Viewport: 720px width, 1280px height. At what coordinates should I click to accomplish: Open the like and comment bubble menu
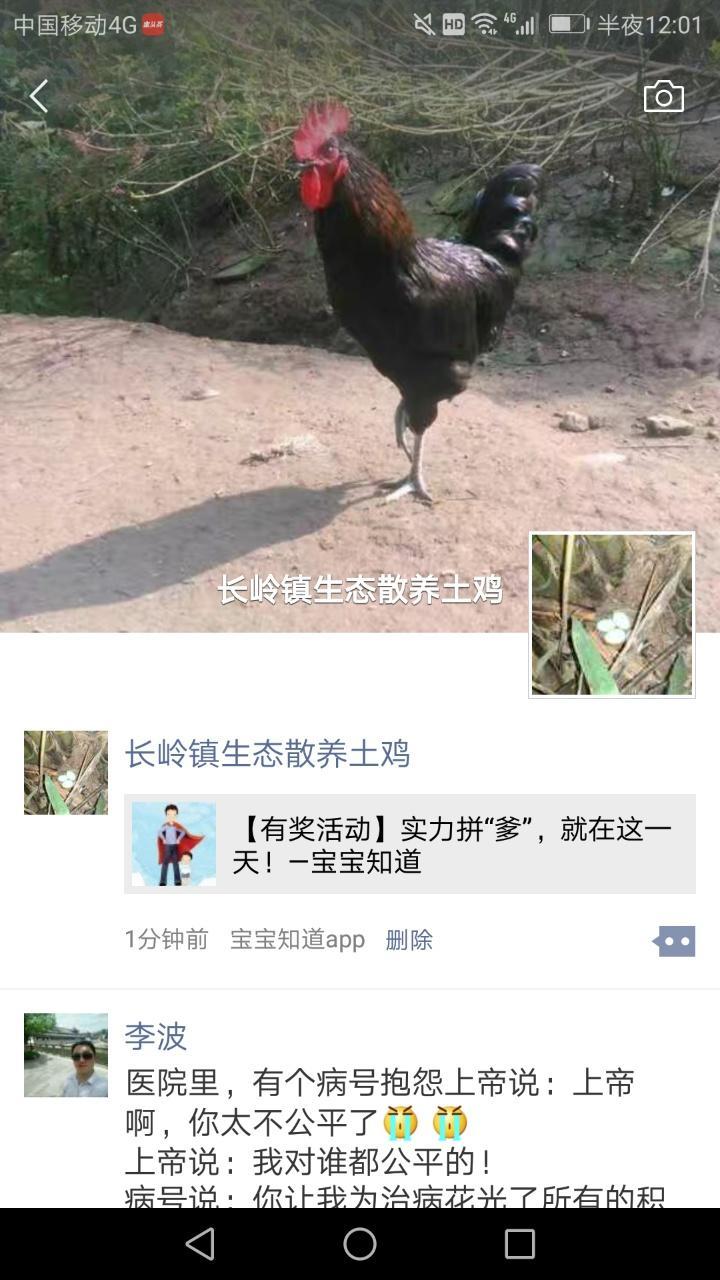(x=674, y=941)
